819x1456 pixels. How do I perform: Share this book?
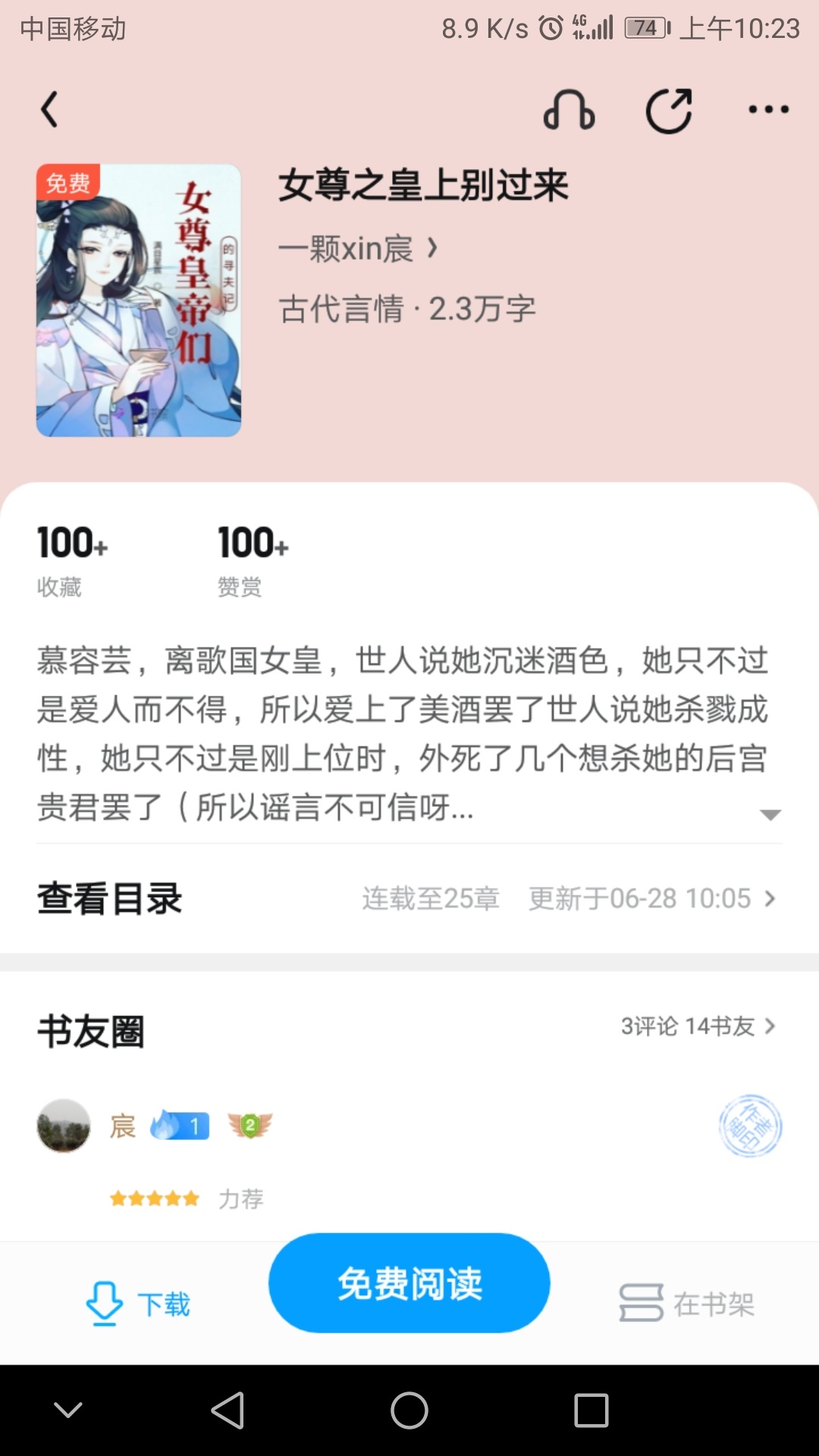pos(669,111)
